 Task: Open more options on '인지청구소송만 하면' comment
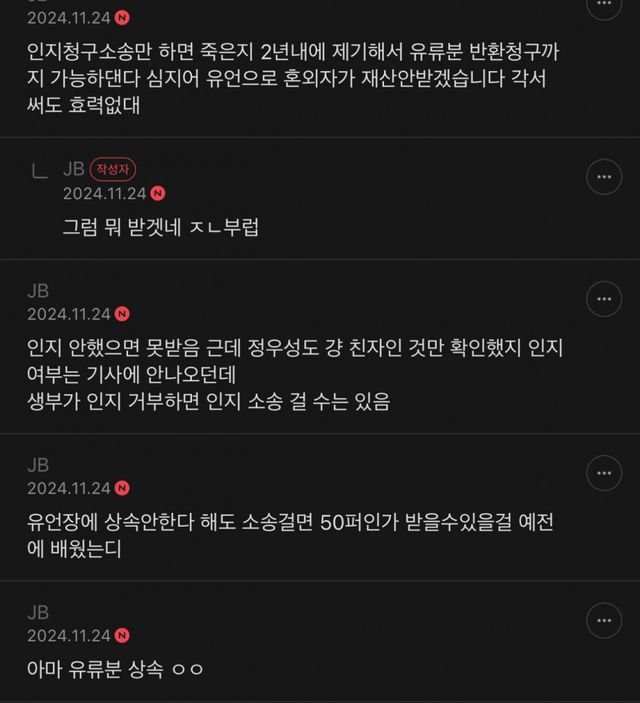(604, 5)
